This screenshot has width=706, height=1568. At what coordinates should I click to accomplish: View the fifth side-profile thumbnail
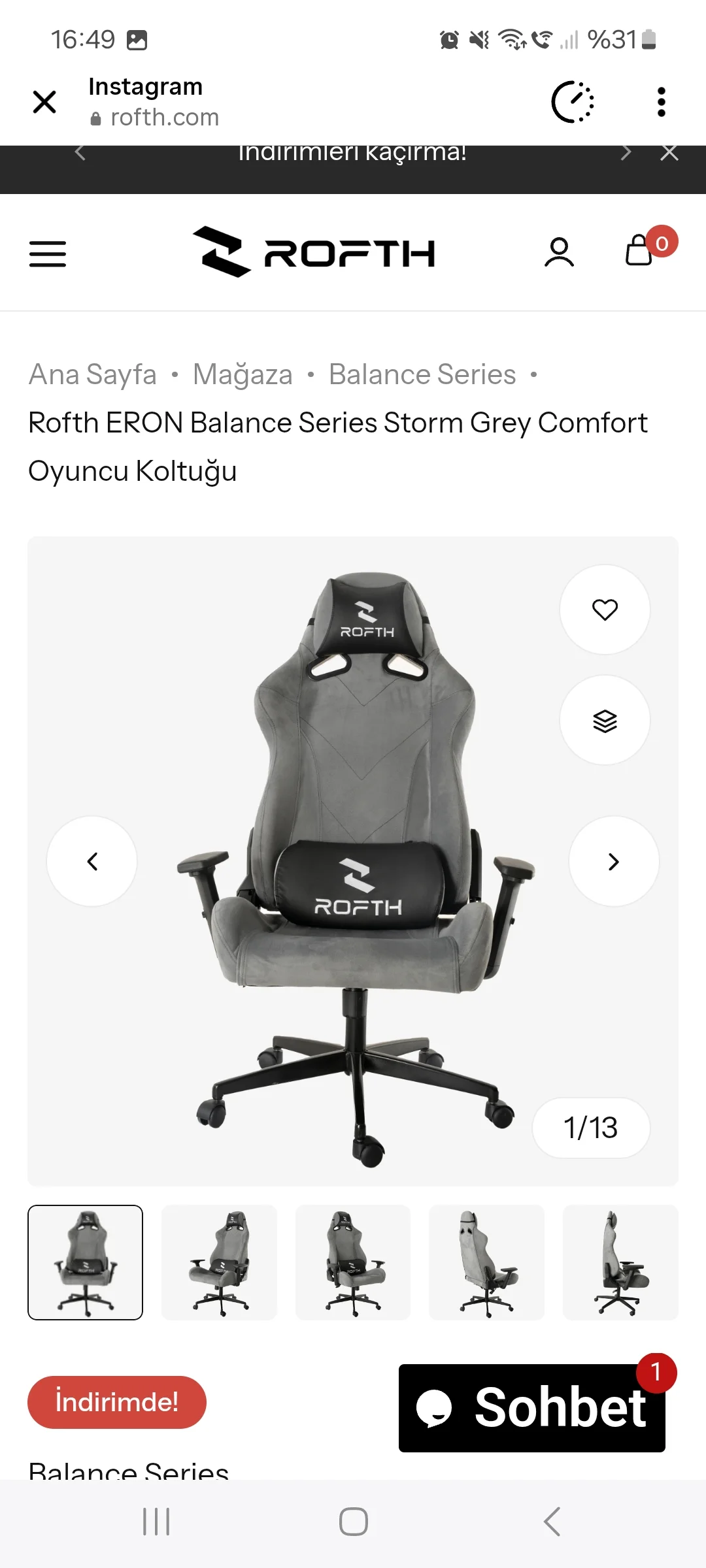tap(620, 1262)
